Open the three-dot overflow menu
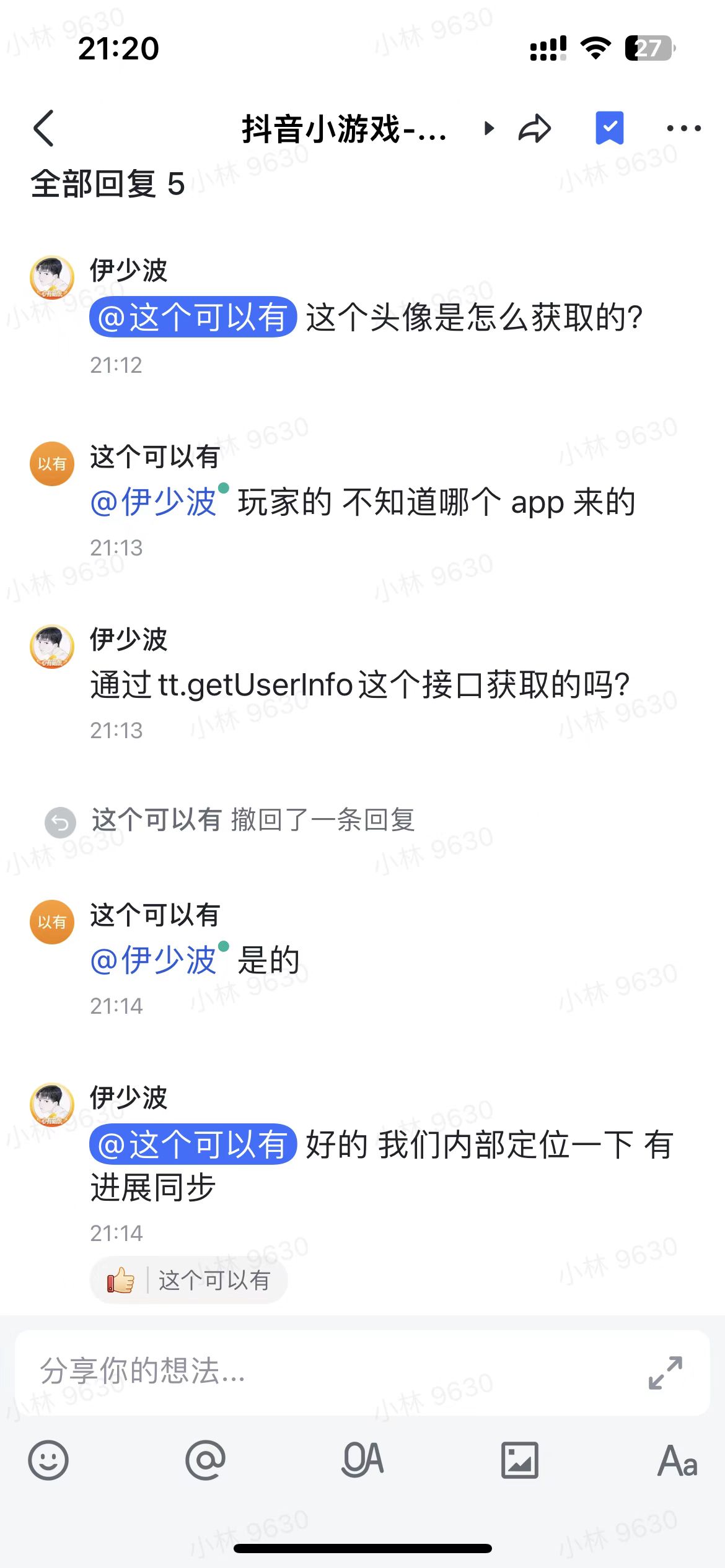This screenshot has width=725, height=1568. 683,128
